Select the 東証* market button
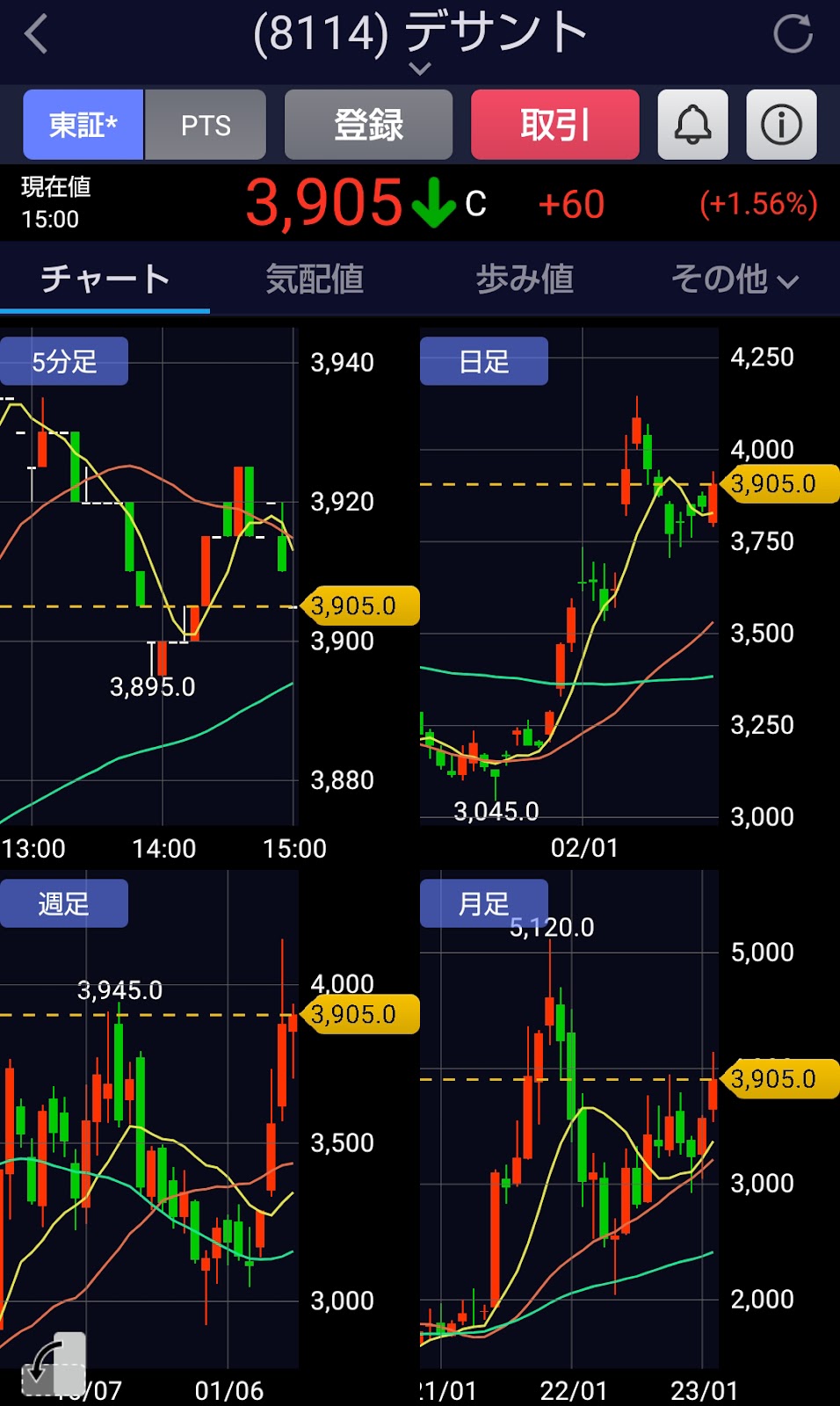The height and width of the screenshot is (1406, 840). tap(83, 125)
